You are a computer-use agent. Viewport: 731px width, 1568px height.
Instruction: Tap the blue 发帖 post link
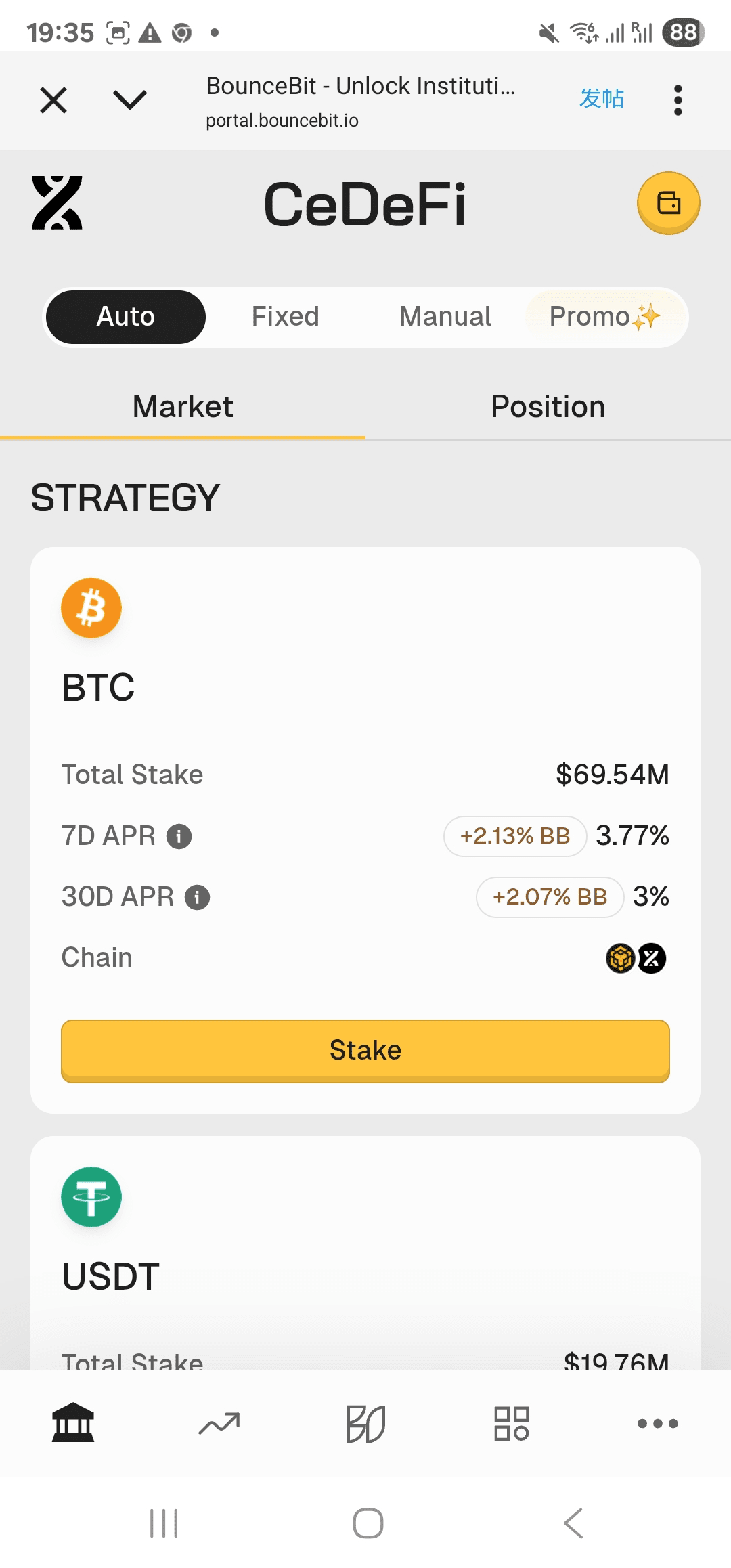601,99
